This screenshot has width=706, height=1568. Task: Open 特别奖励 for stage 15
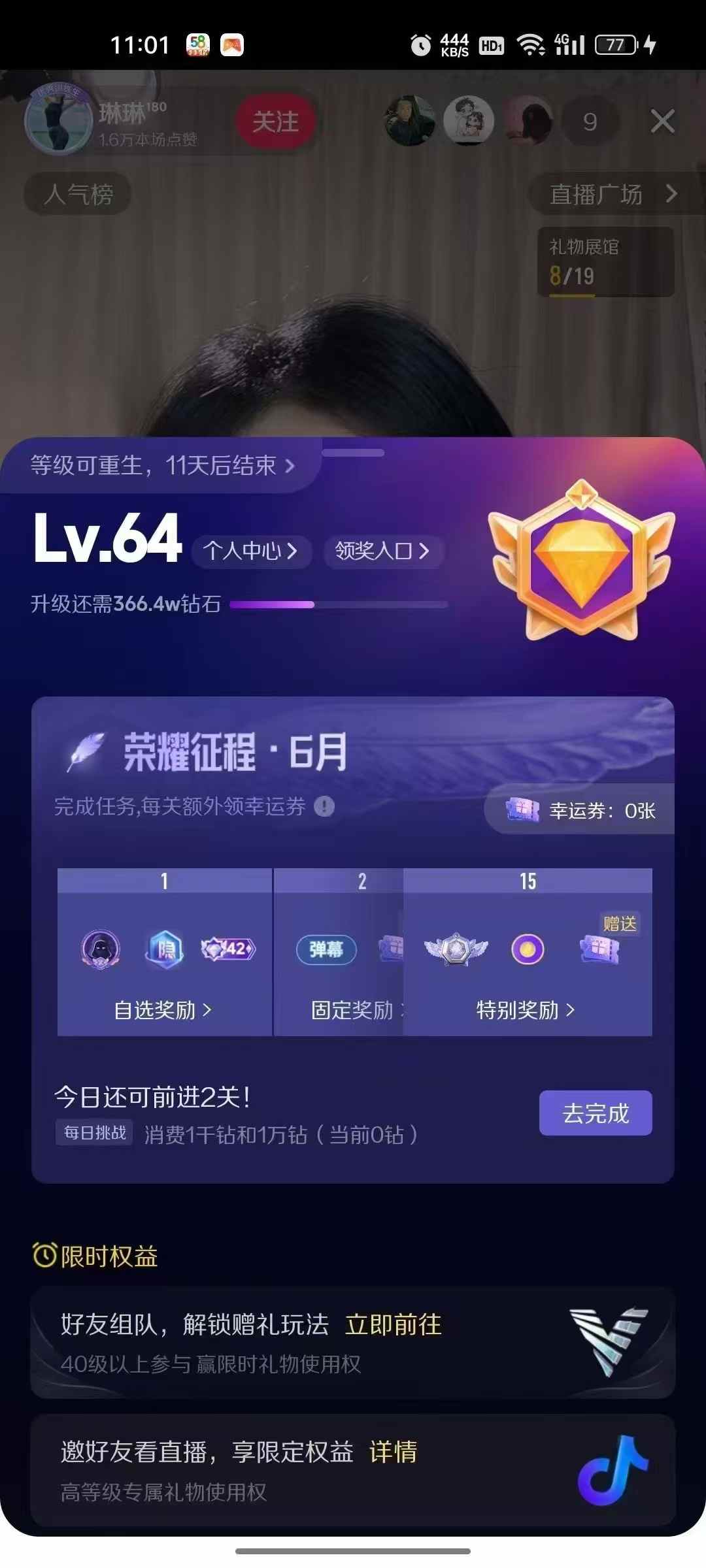pos(526,1010)
